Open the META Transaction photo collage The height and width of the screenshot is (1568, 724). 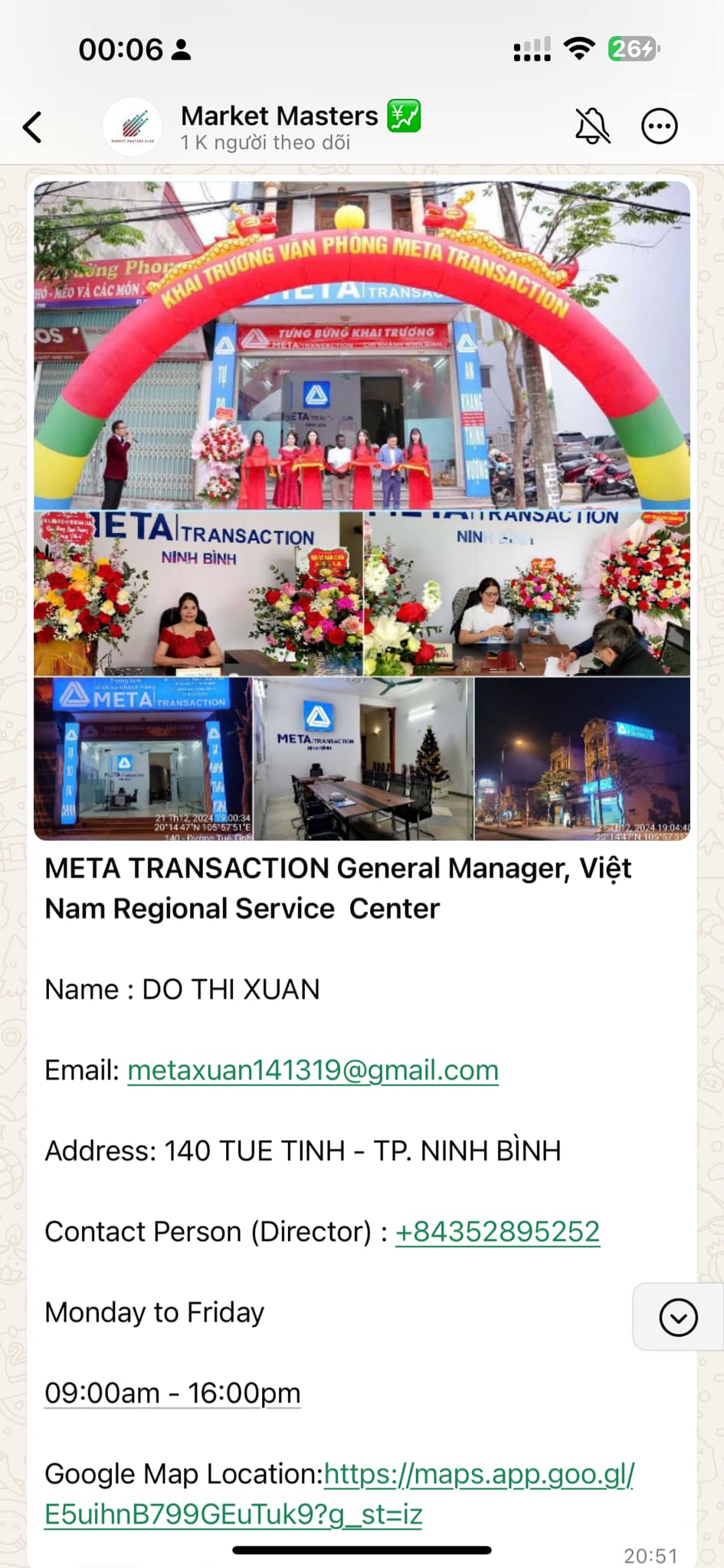362,511
